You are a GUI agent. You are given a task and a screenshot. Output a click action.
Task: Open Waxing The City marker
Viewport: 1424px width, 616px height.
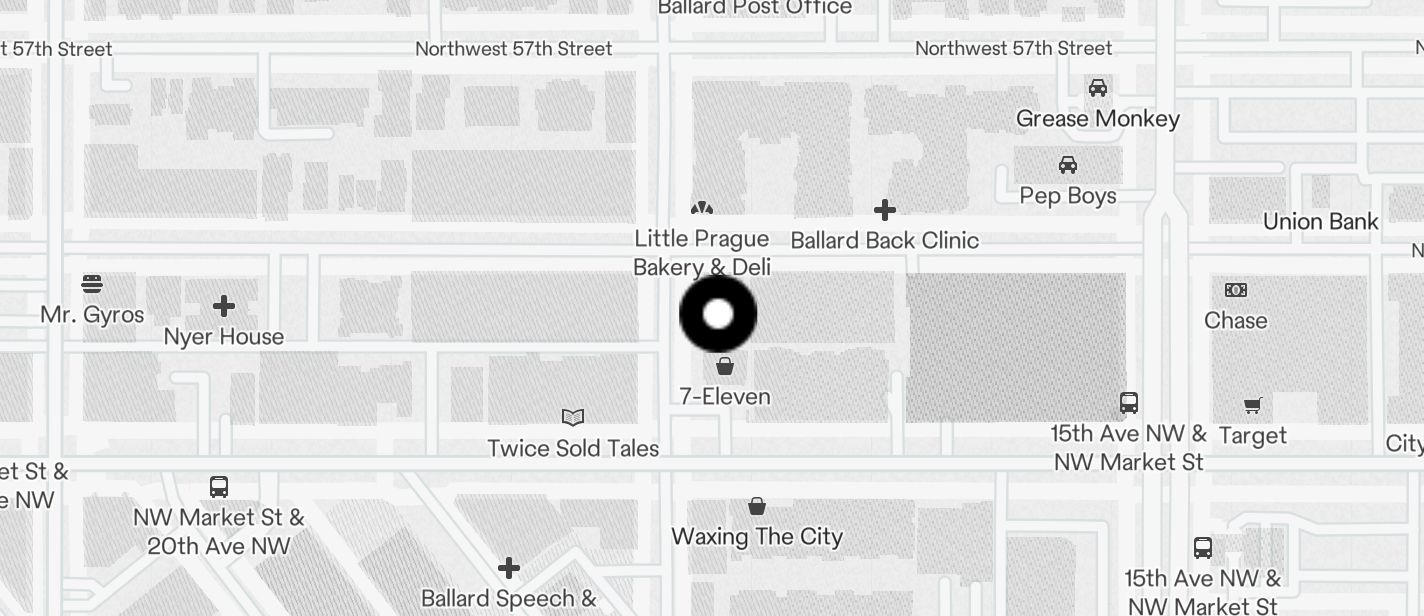pos(757,507)
